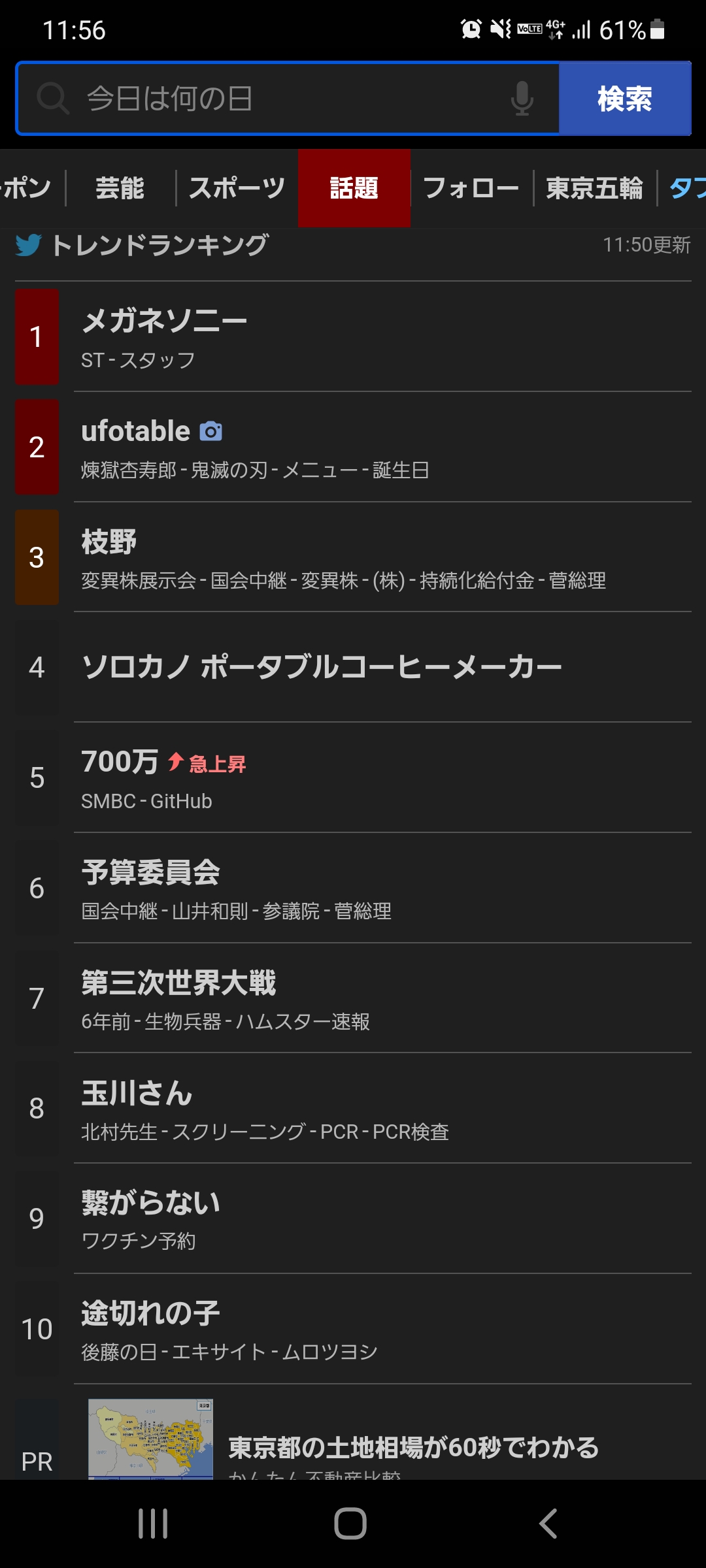Open the ufotable trend entry
The width and height of the screenshot is (706, 1568).
[353, 448]
